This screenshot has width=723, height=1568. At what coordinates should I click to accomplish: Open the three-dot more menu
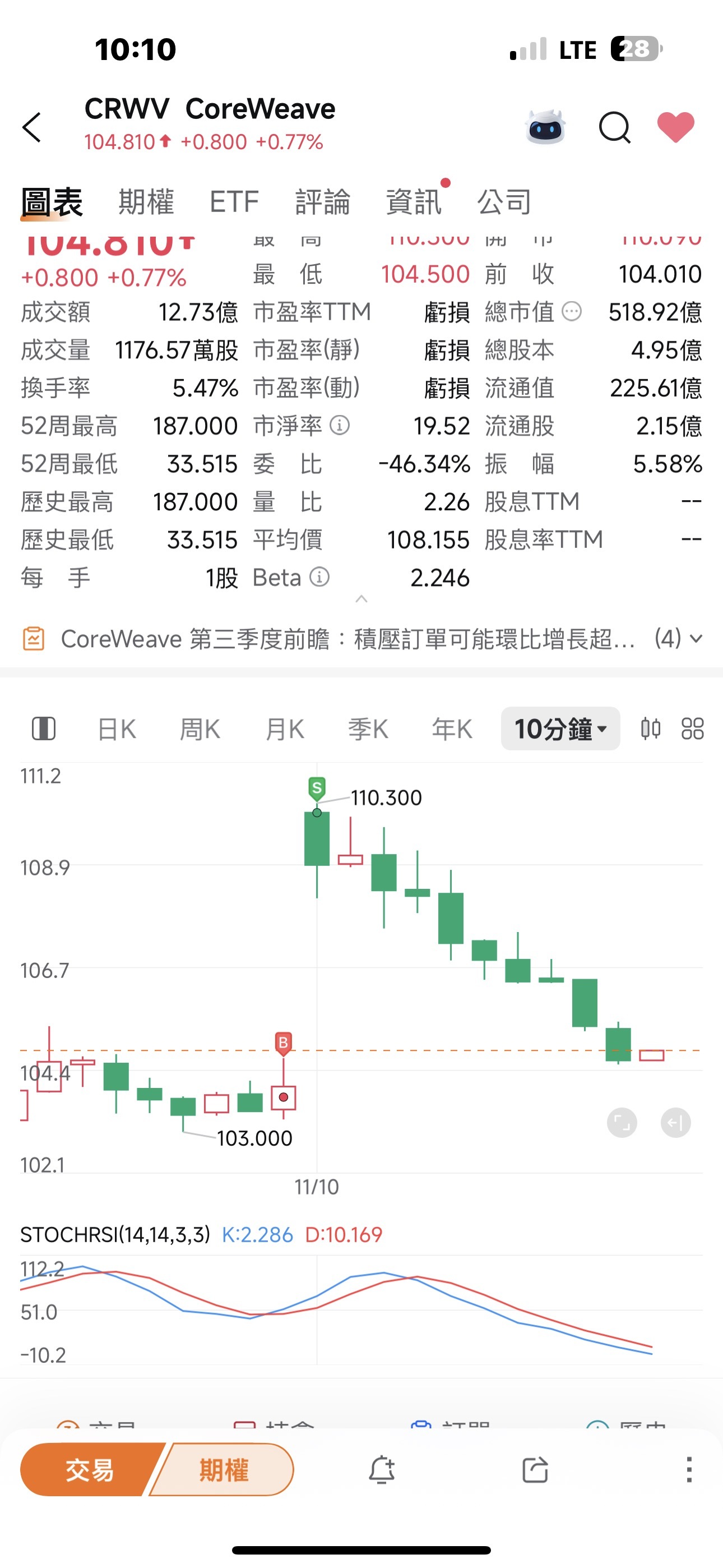coord(689,1470)
